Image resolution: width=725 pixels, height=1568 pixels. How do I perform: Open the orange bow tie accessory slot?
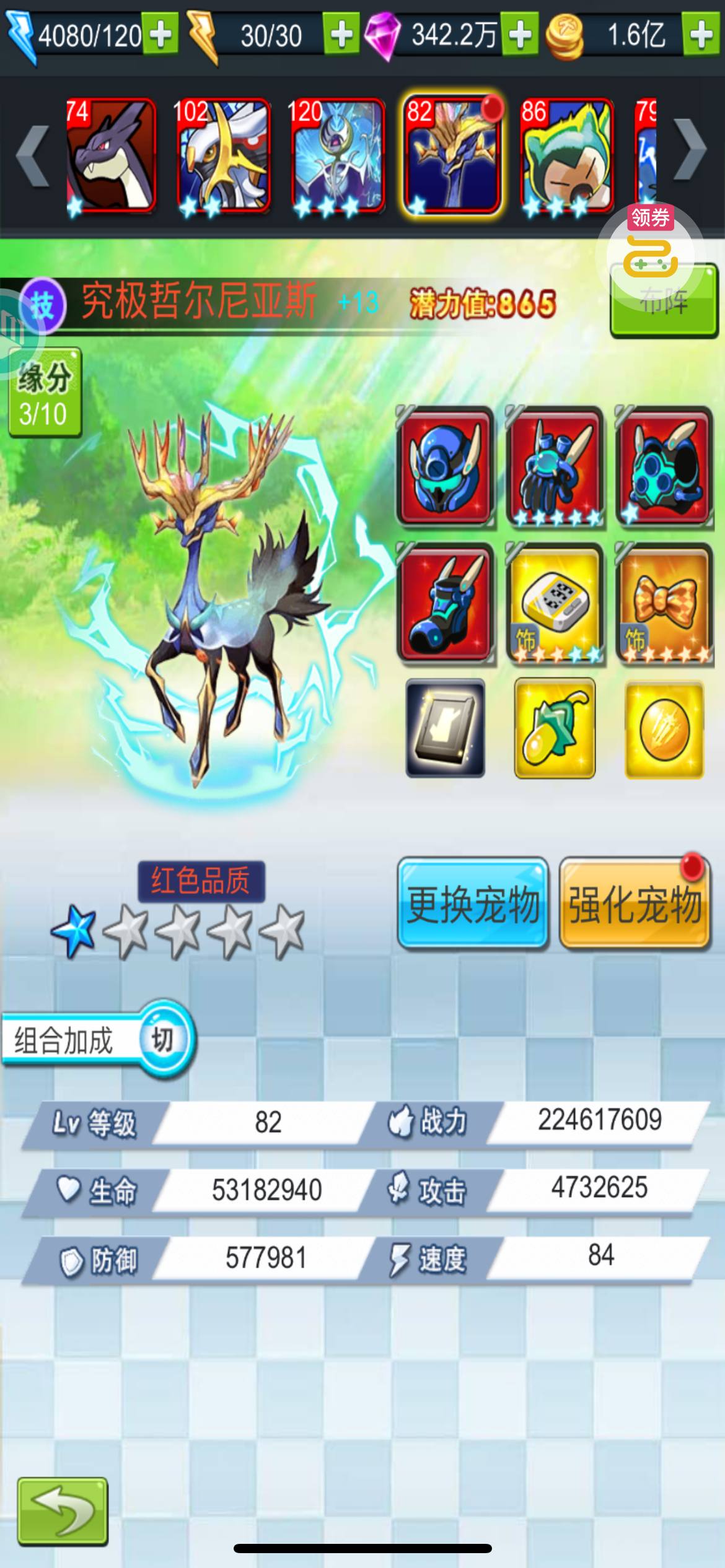pyautogui.click(x=664, y=603)
